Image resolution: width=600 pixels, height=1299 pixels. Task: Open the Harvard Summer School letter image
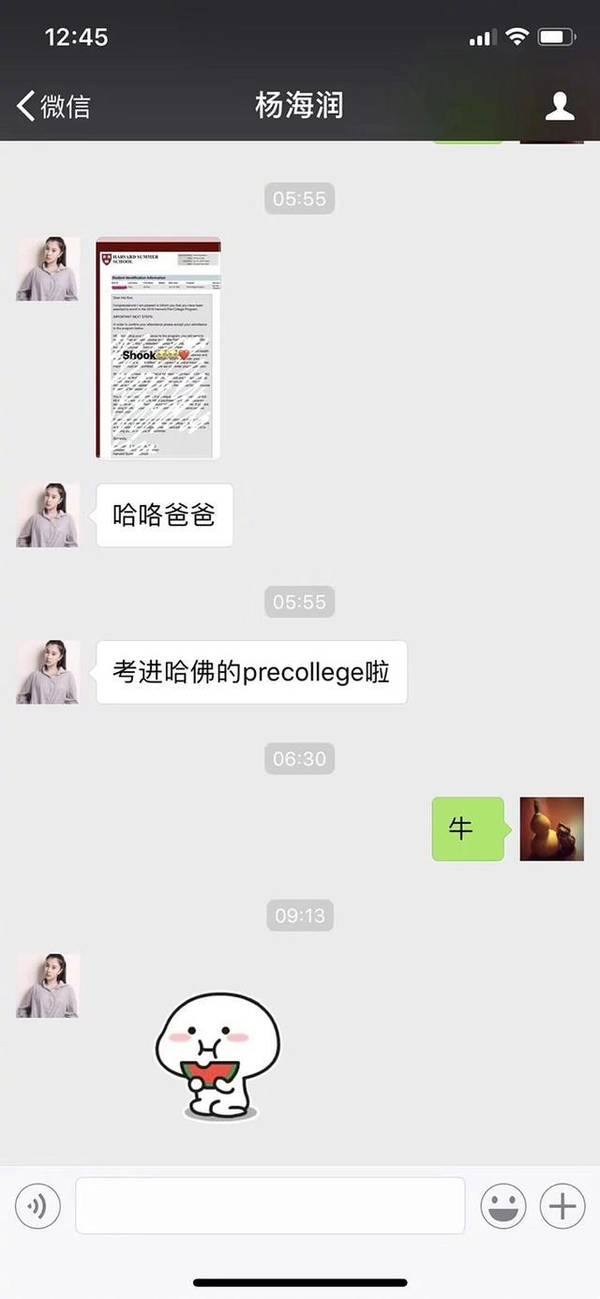tap(158, 348)
